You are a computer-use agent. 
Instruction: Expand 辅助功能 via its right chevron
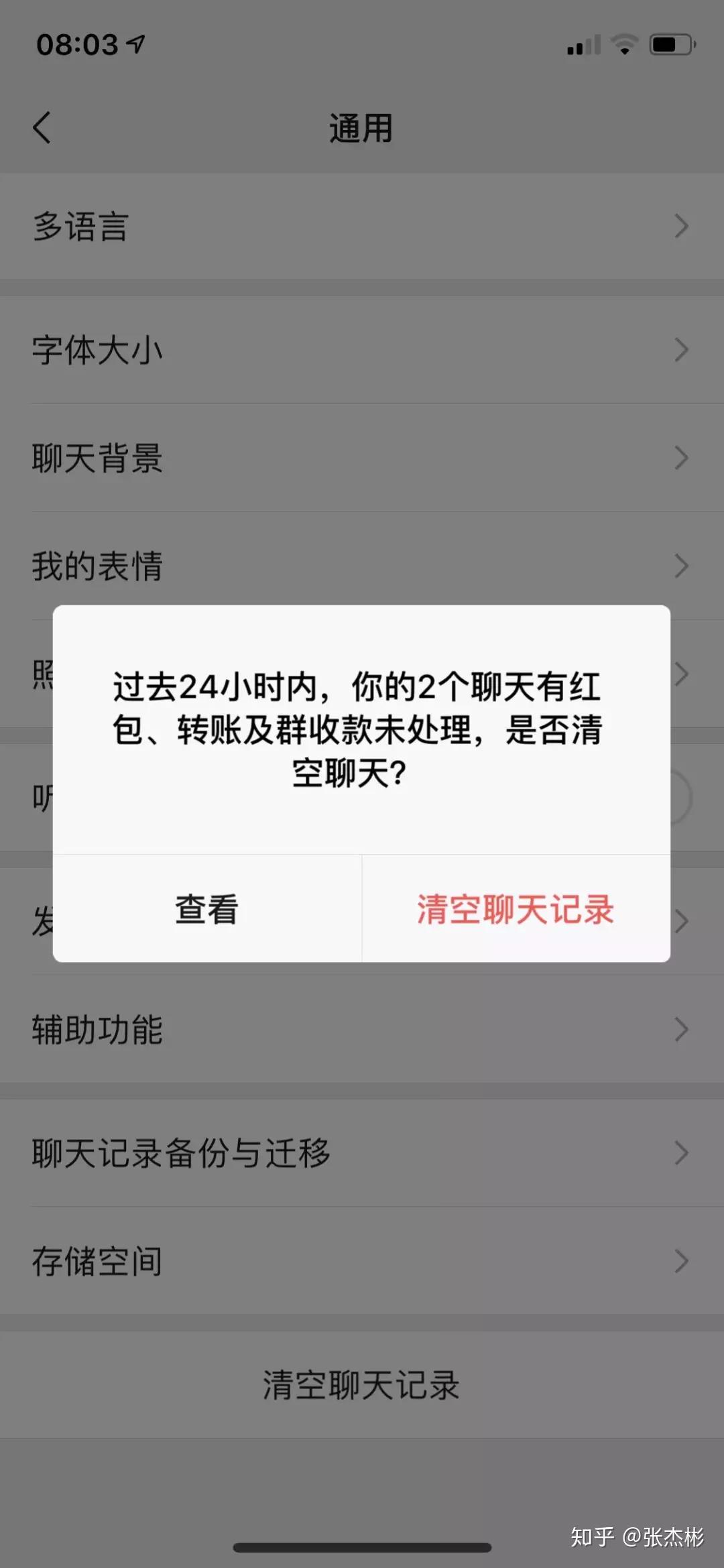[x=680, y=1030]
